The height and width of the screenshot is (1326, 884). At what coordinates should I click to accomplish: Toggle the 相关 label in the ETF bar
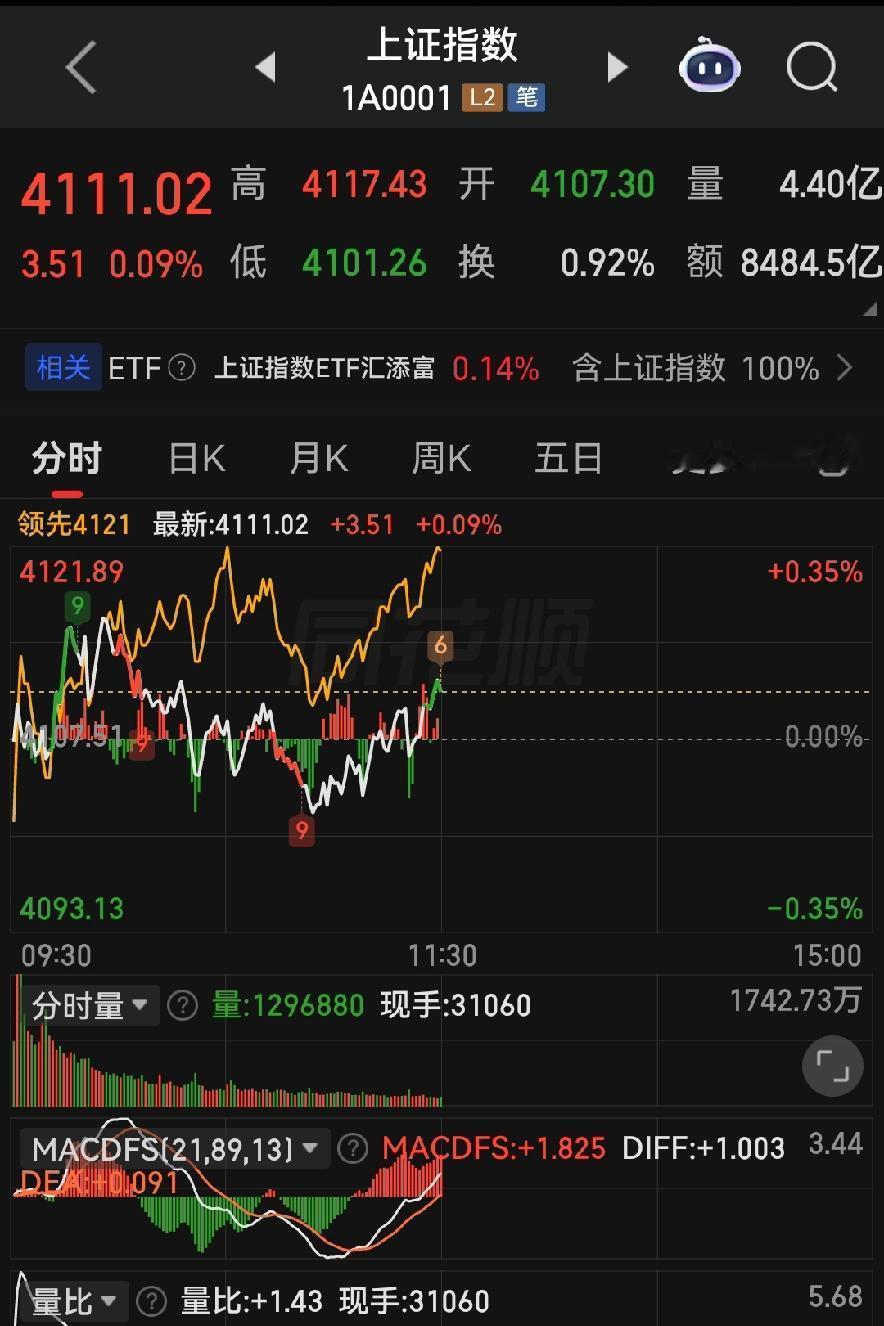pos(62,367)
